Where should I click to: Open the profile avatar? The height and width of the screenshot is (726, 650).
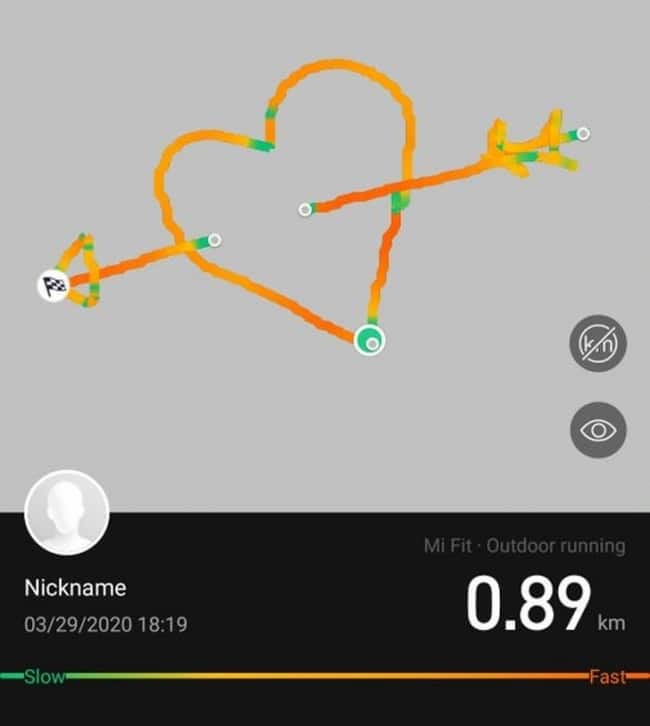pos(66,513)
